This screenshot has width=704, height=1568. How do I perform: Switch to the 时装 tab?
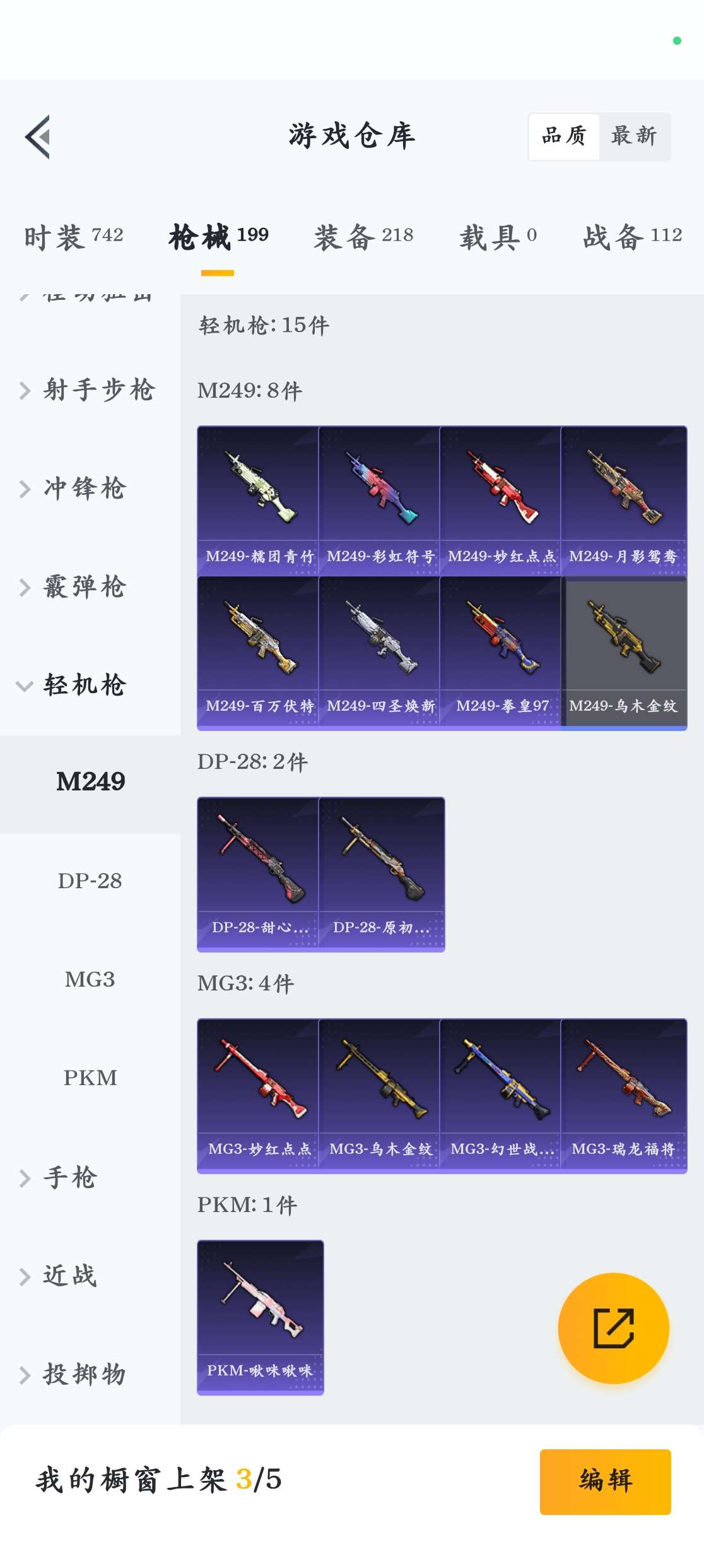coord(73,237)
